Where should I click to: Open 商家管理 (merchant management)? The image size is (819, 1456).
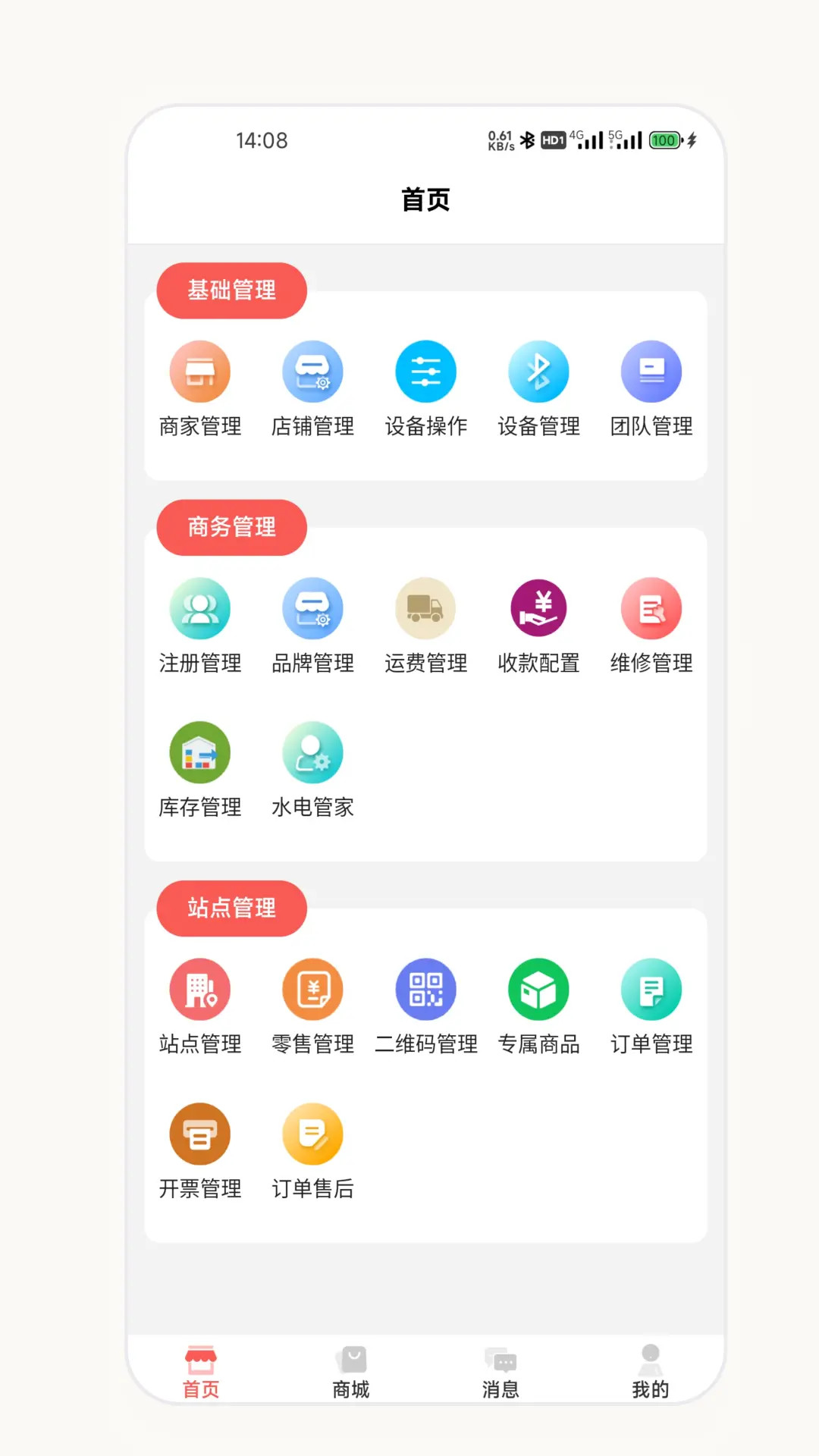coord(199,391)
